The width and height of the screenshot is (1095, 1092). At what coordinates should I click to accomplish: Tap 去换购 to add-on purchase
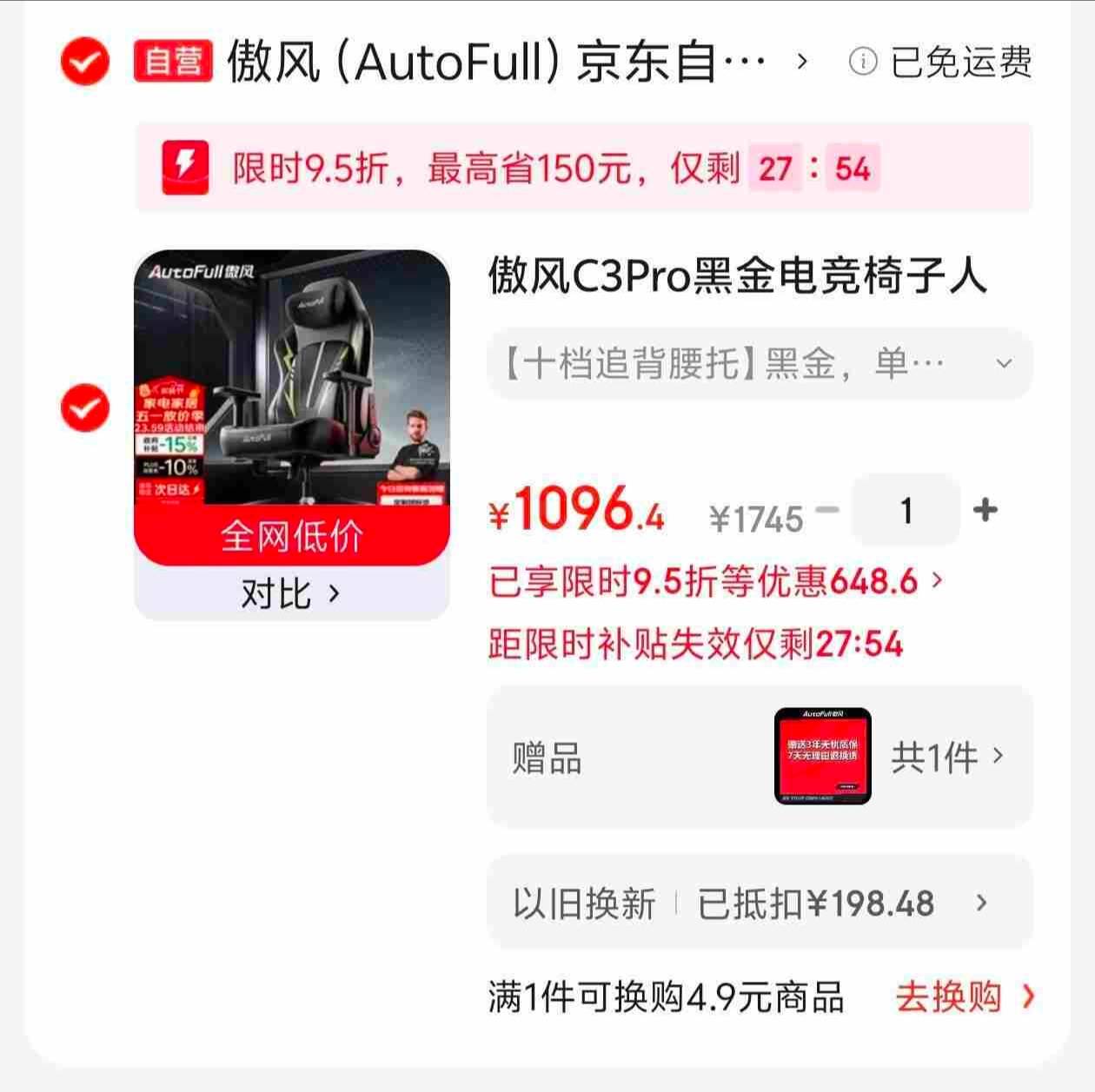click(x=965, y=997)
